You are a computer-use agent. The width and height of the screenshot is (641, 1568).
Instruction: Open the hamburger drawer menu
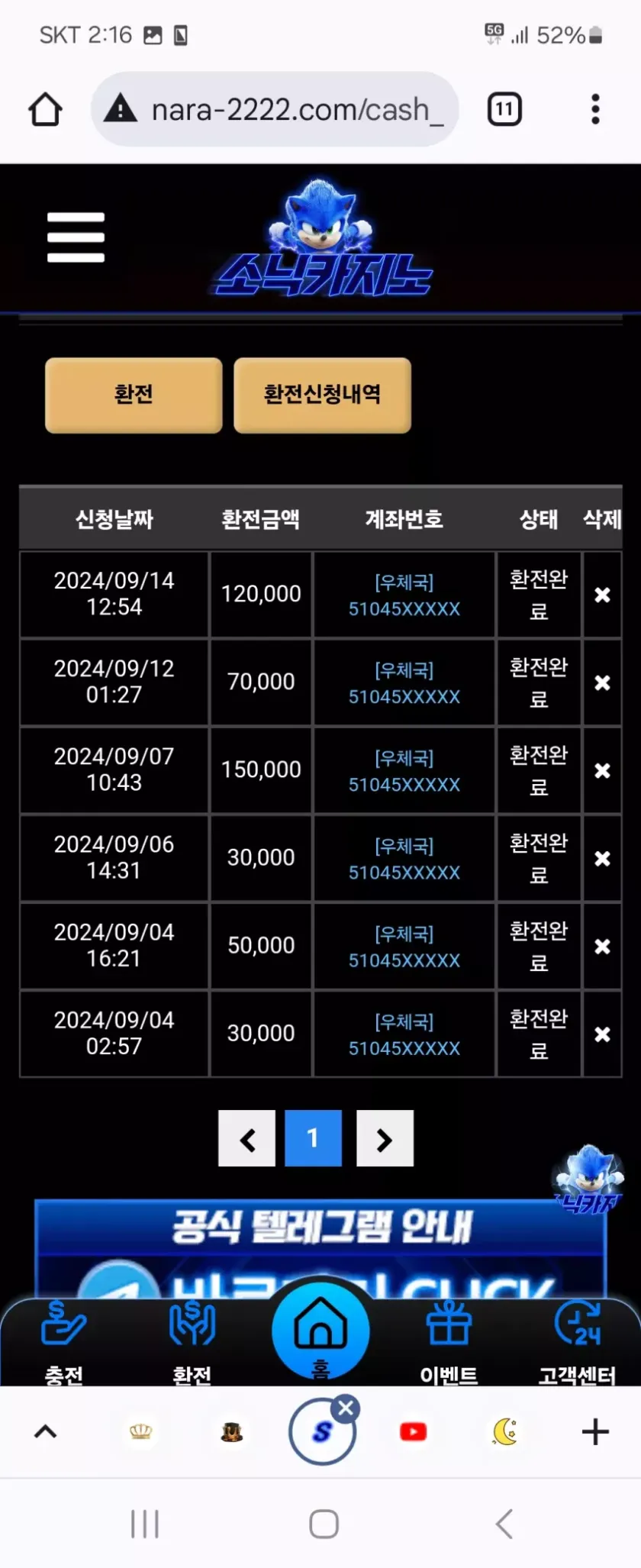76,237
